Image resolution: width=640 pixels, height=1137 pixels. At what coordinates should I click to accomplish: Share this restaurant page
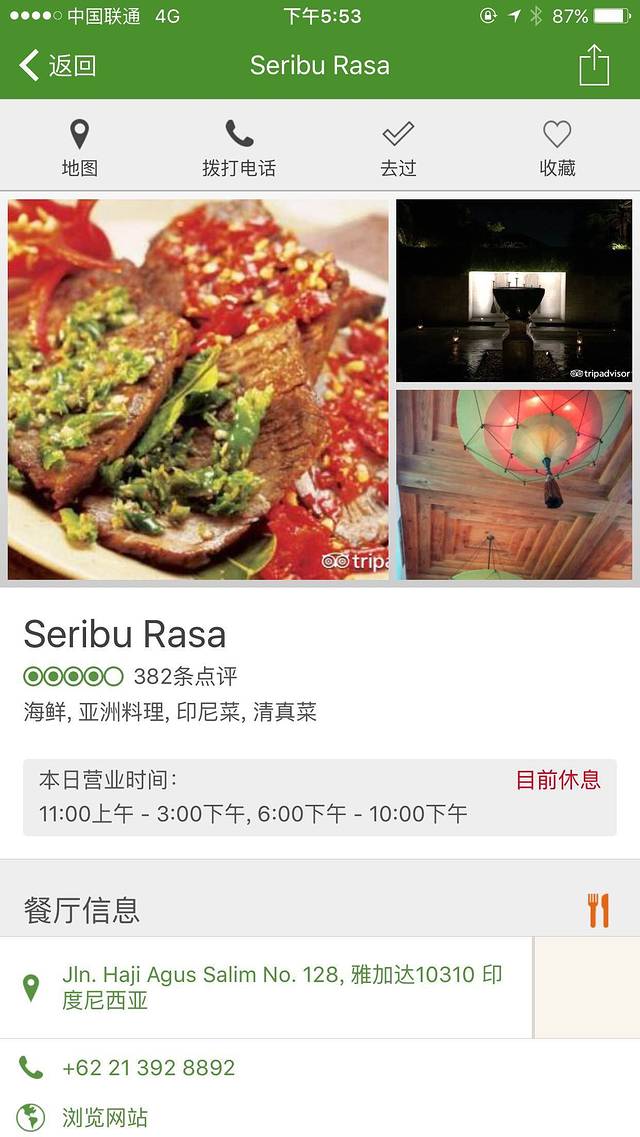tap(594, 66)
